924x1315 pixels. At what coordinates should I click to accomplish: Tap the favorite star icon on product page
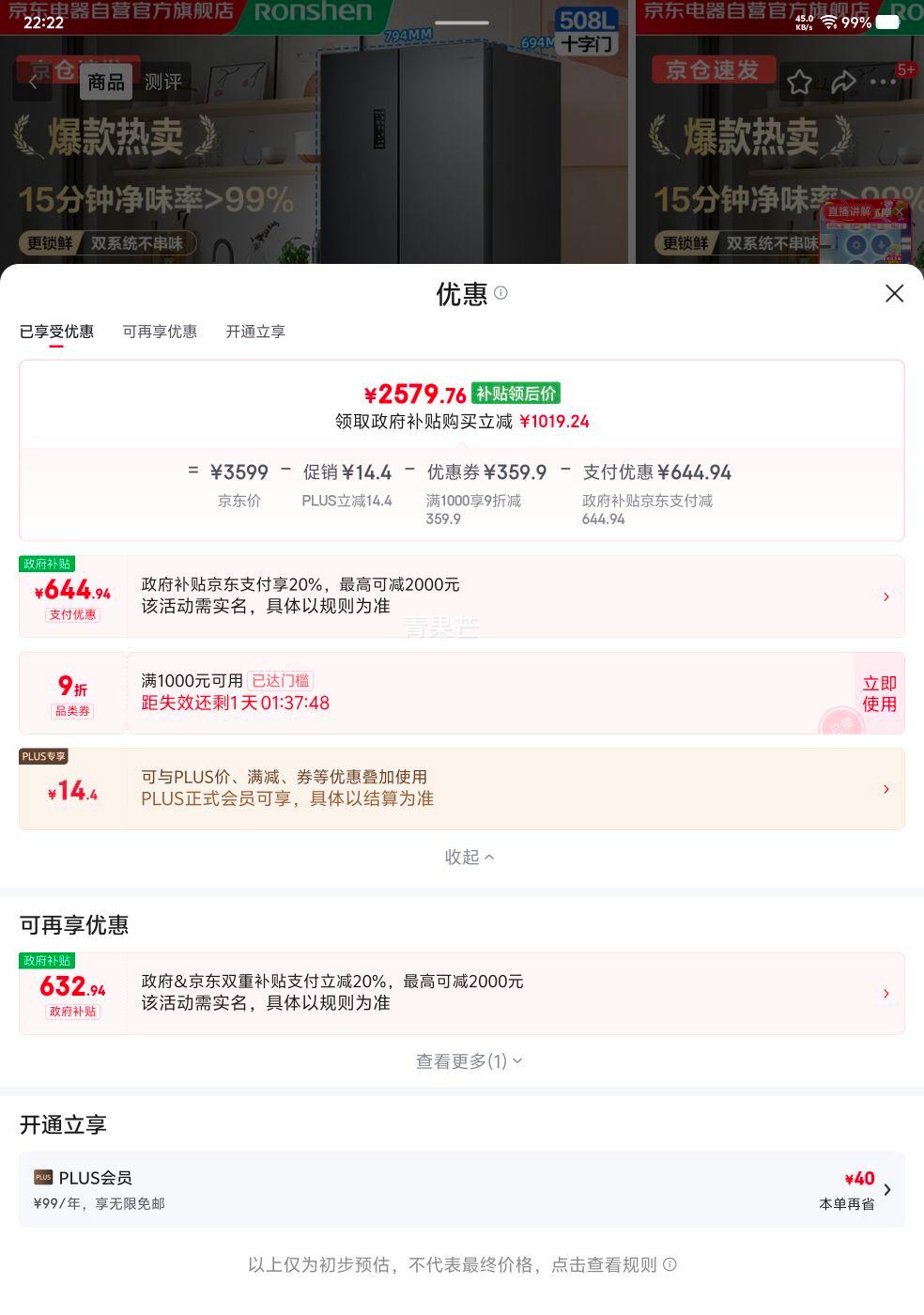[799, 83]
